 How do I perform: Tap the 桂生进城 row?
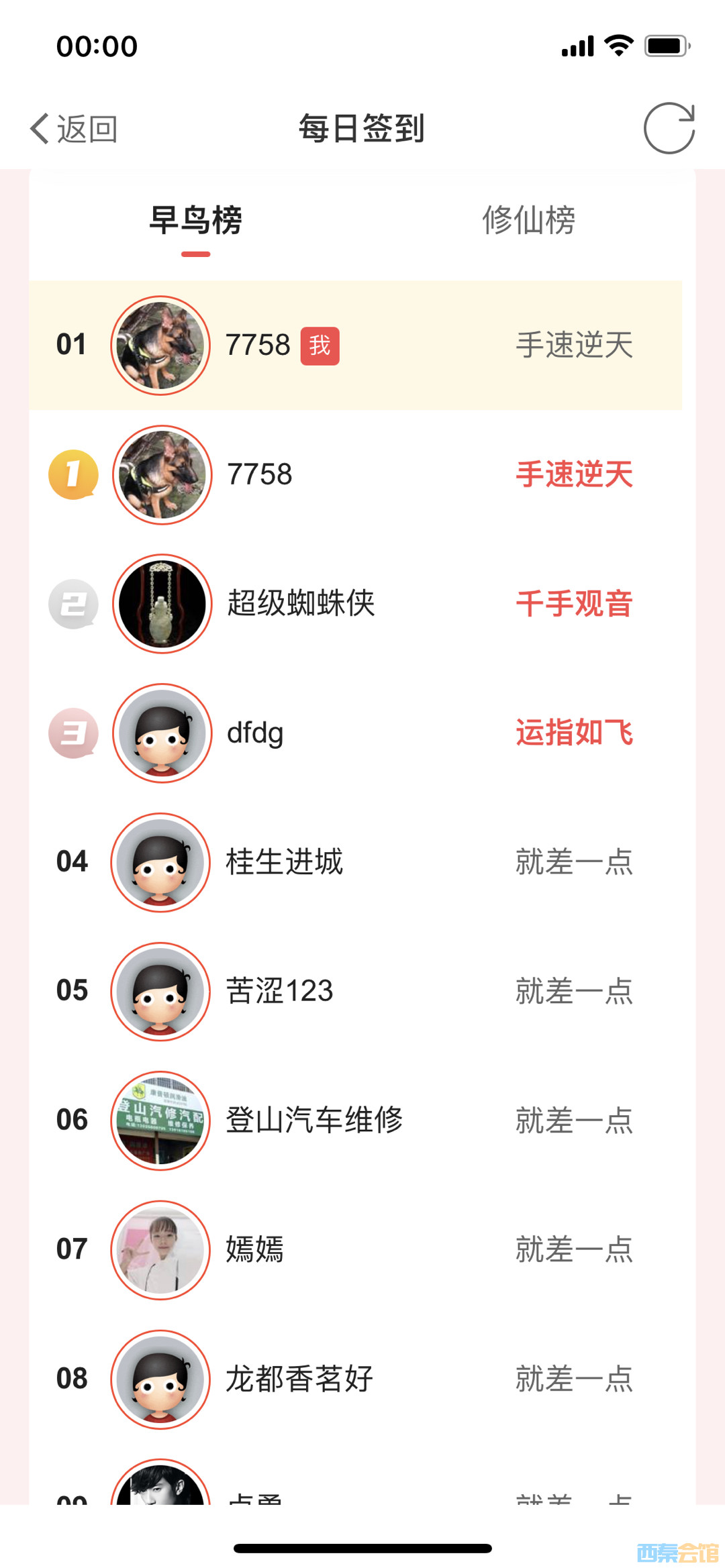[x=356, y=862]
